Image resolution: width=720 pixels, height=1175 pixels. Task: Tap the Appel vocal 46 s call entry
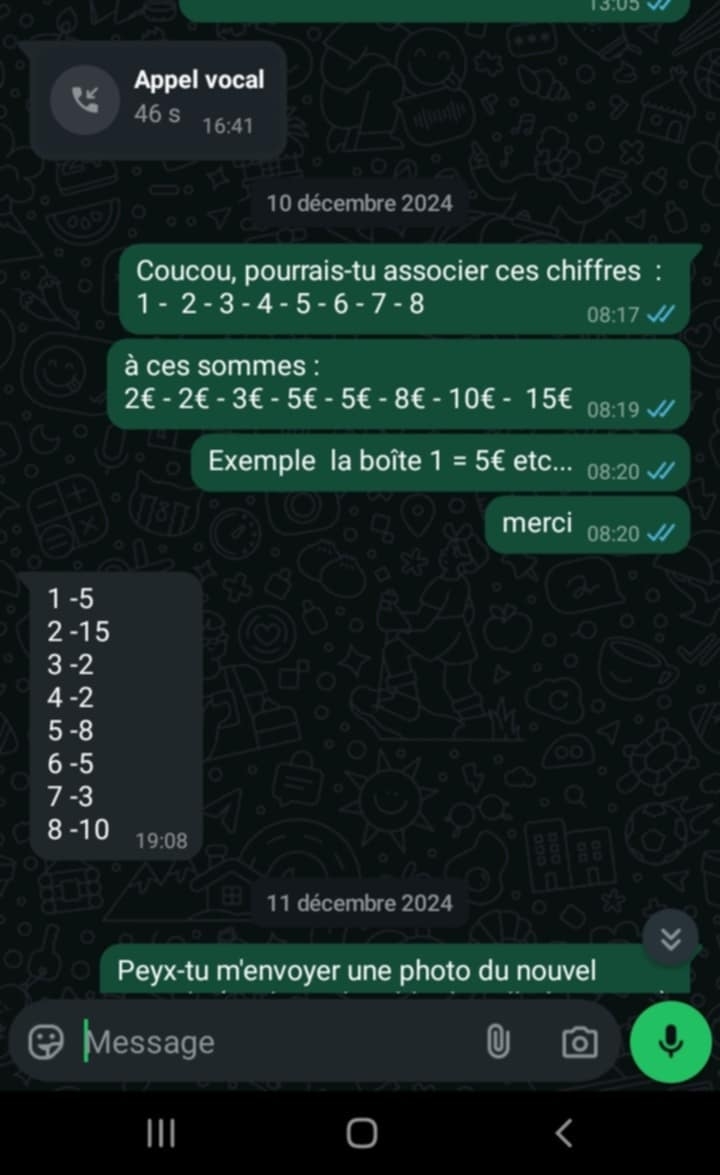(x=158, y=100)
